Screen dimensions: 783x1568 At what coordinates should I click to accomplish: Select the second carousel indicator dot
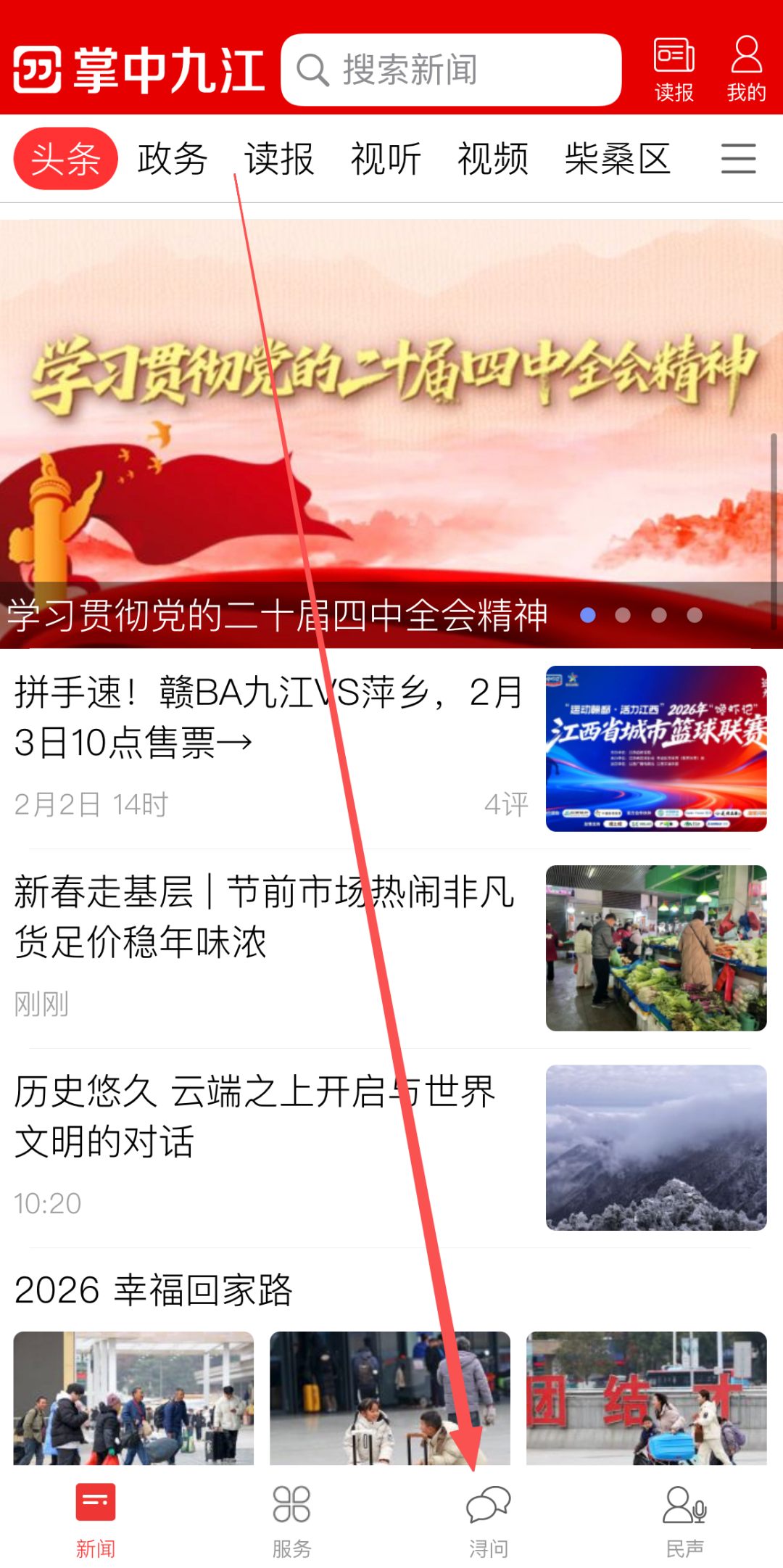[x=622, y=615]
